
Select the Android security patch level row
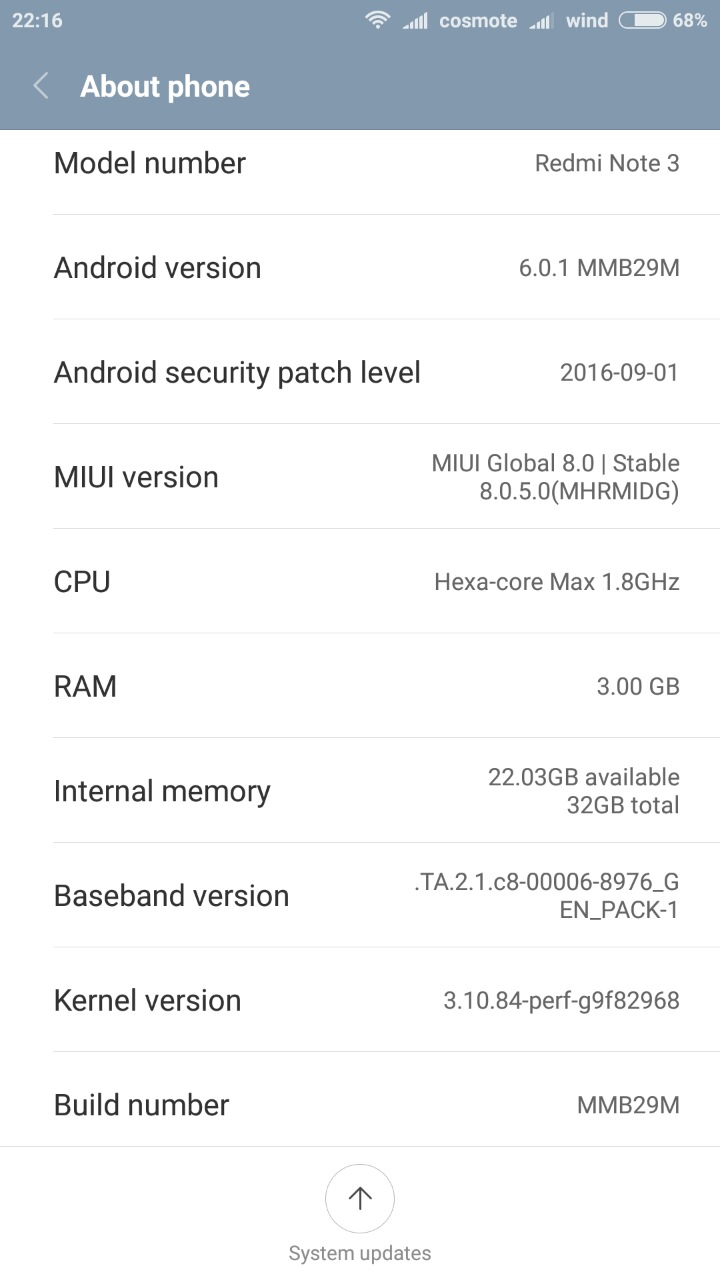[360, 372]
